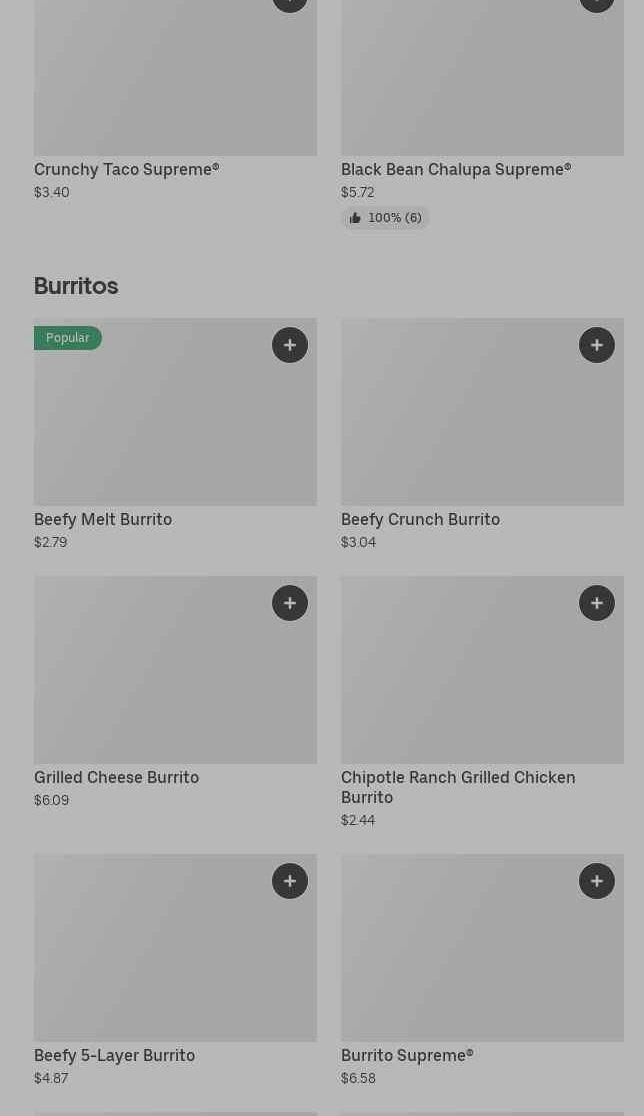
Task: Open Crunchy Taco Supreme item
Action: pyautogui.click(x=126, y=169)
